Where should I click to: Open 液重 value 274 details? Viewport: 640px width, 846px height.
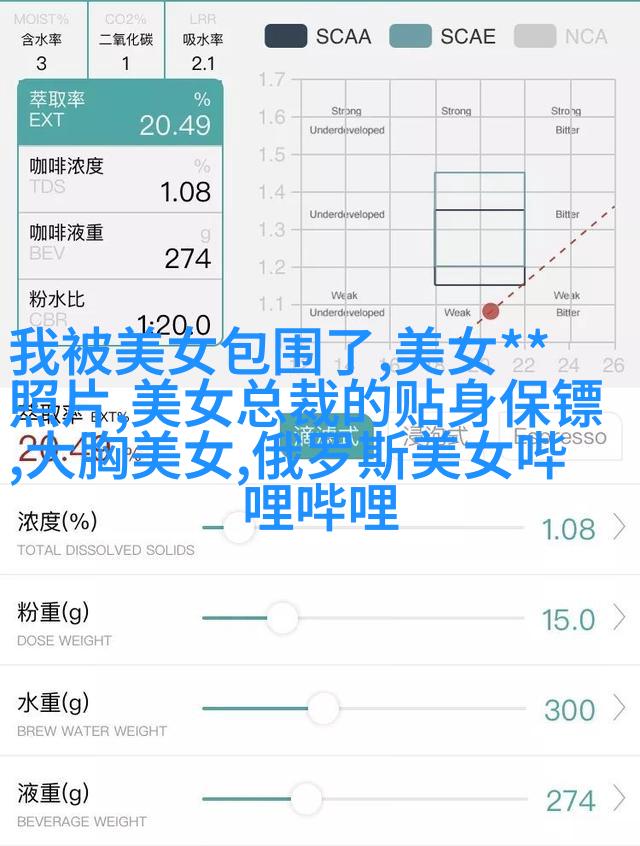[x=582, y=800]
